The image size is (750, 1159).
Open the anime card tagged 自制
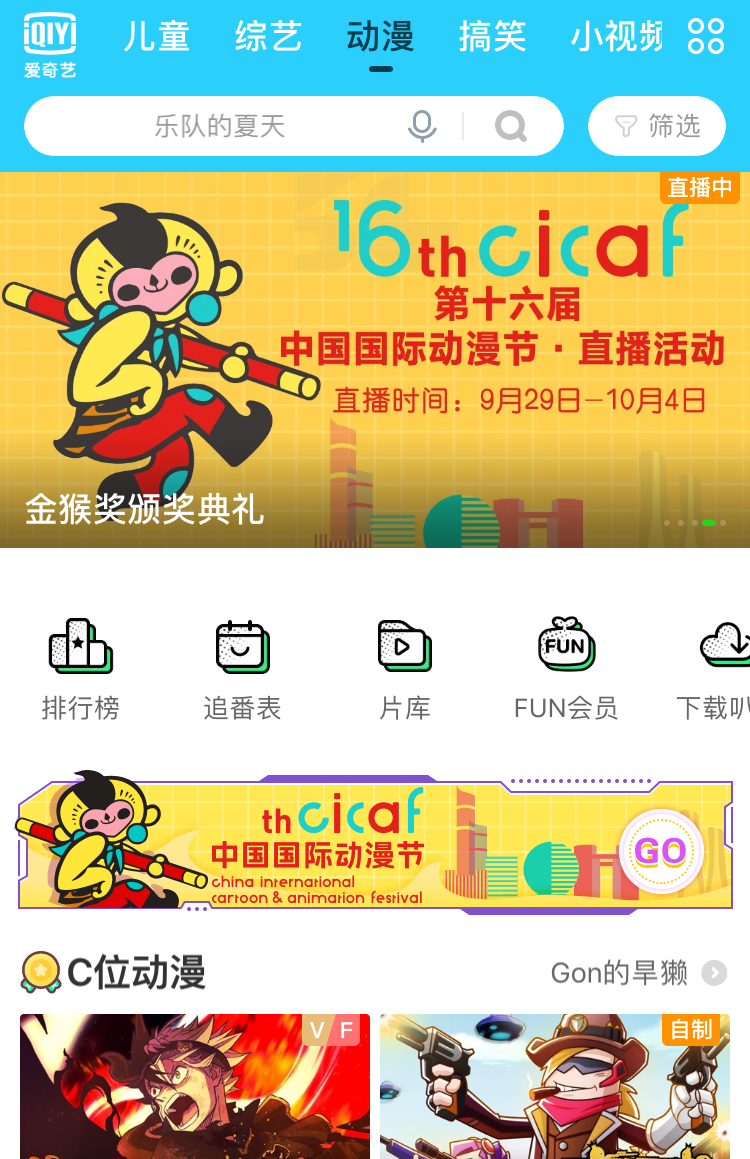tap(555, 1086)
